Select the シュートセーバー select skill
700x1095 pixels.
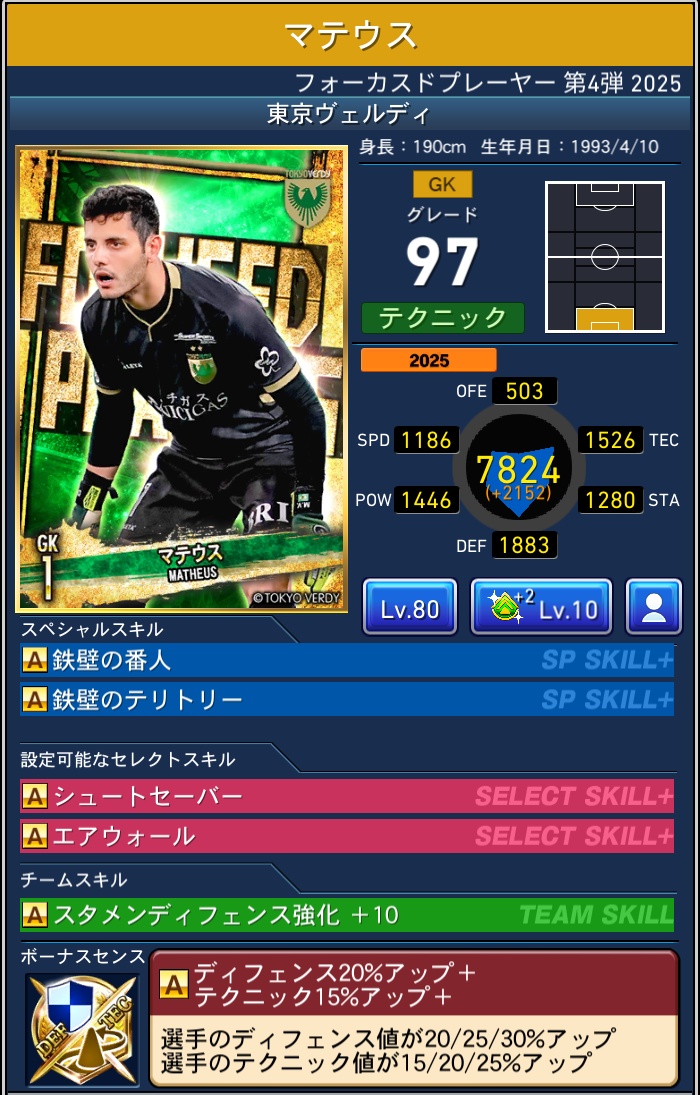tap(347, 797)
